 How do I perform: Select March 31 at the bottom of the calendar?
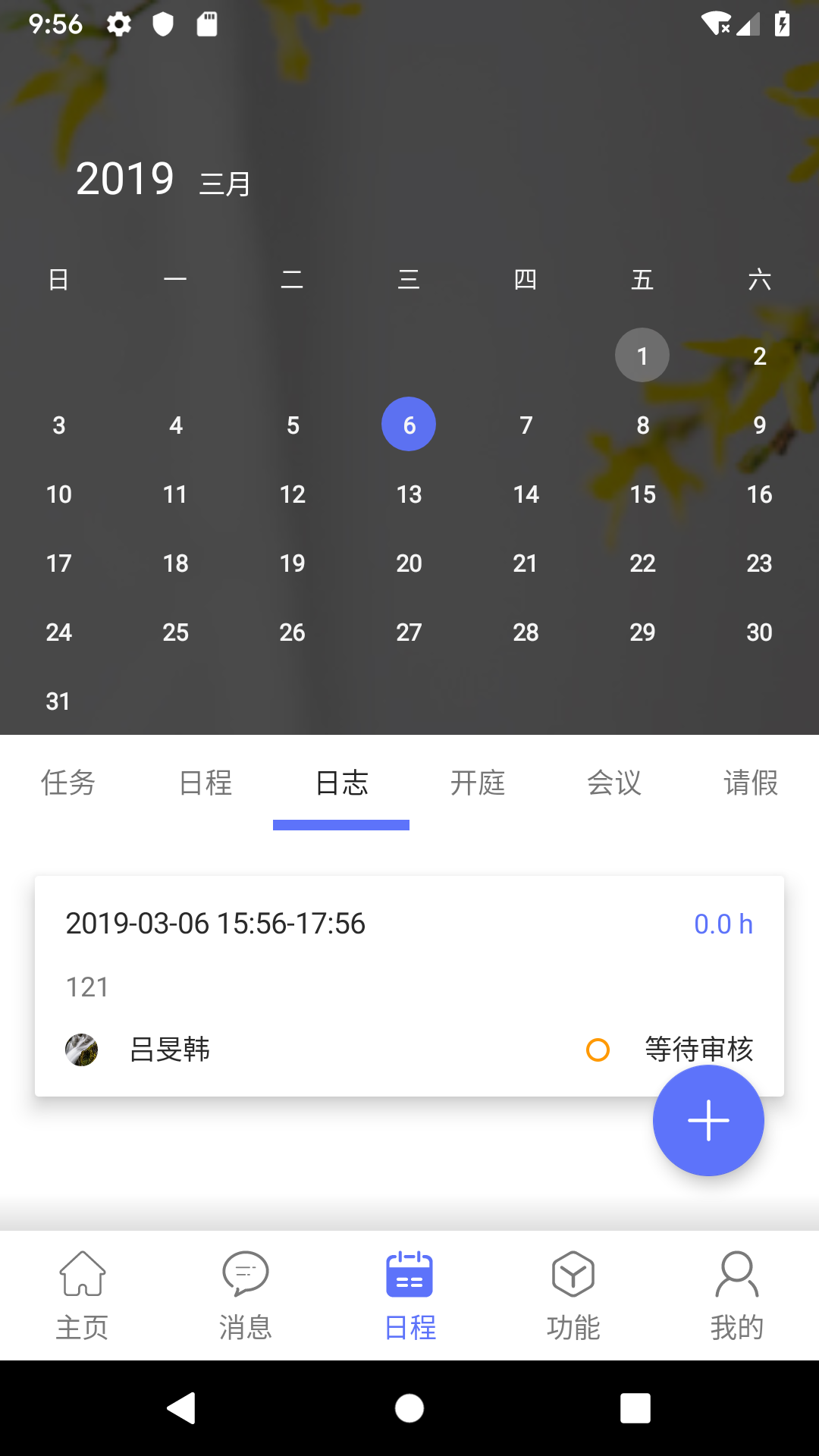[x=58, y=701]
